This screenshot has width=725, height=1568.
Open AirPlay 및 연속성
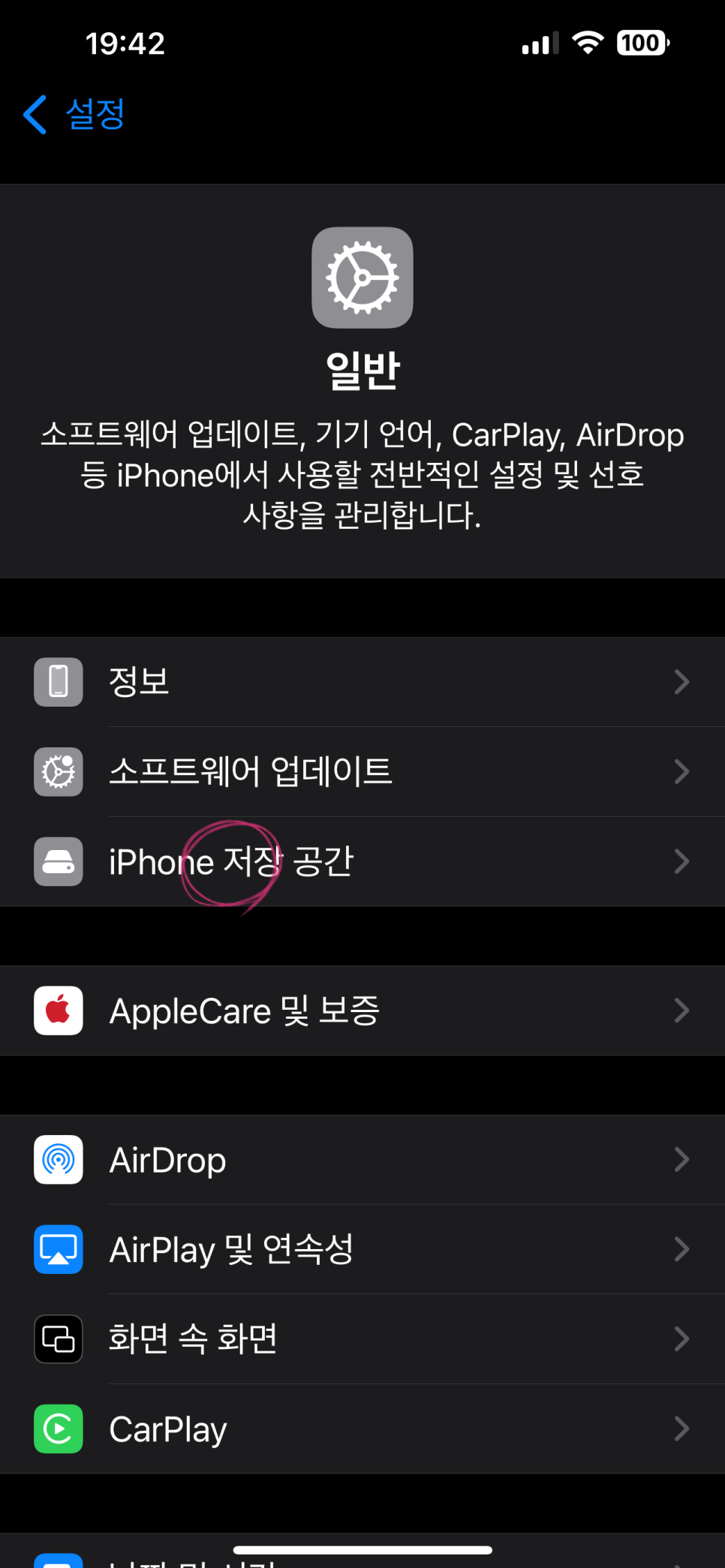click(362, 1249)
